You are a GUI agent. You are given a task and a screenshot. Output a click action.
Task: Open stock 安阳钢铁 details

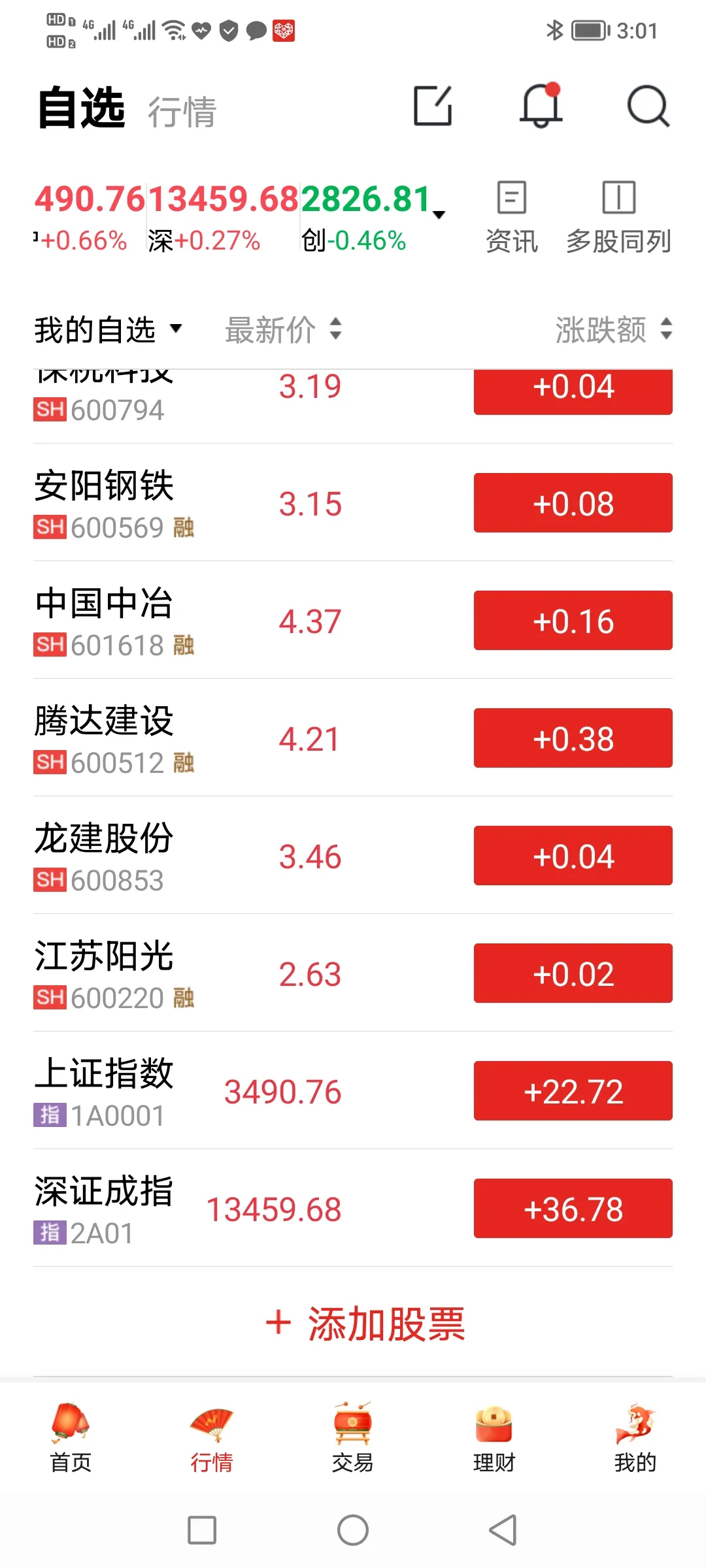(x=353, y=502)
